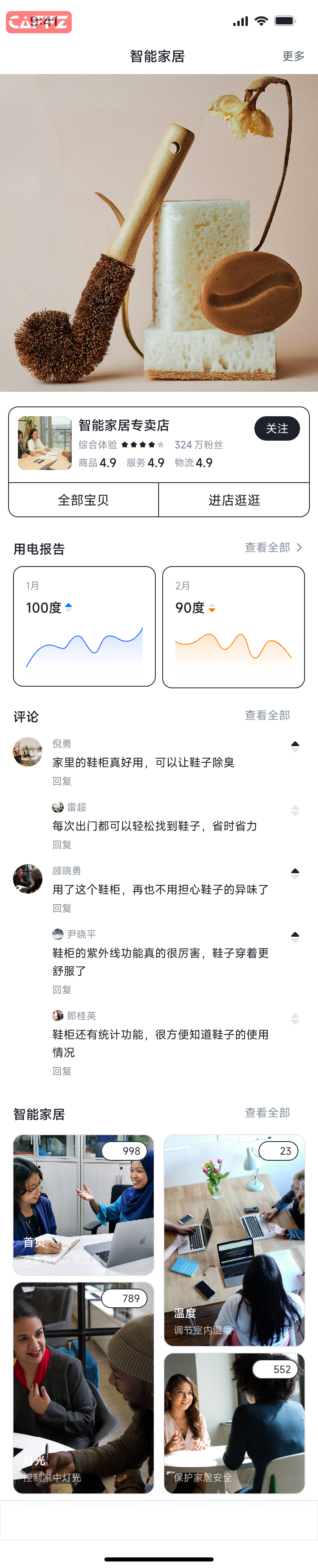
Task: Follow the store with 关注
Action: point(276,428)
